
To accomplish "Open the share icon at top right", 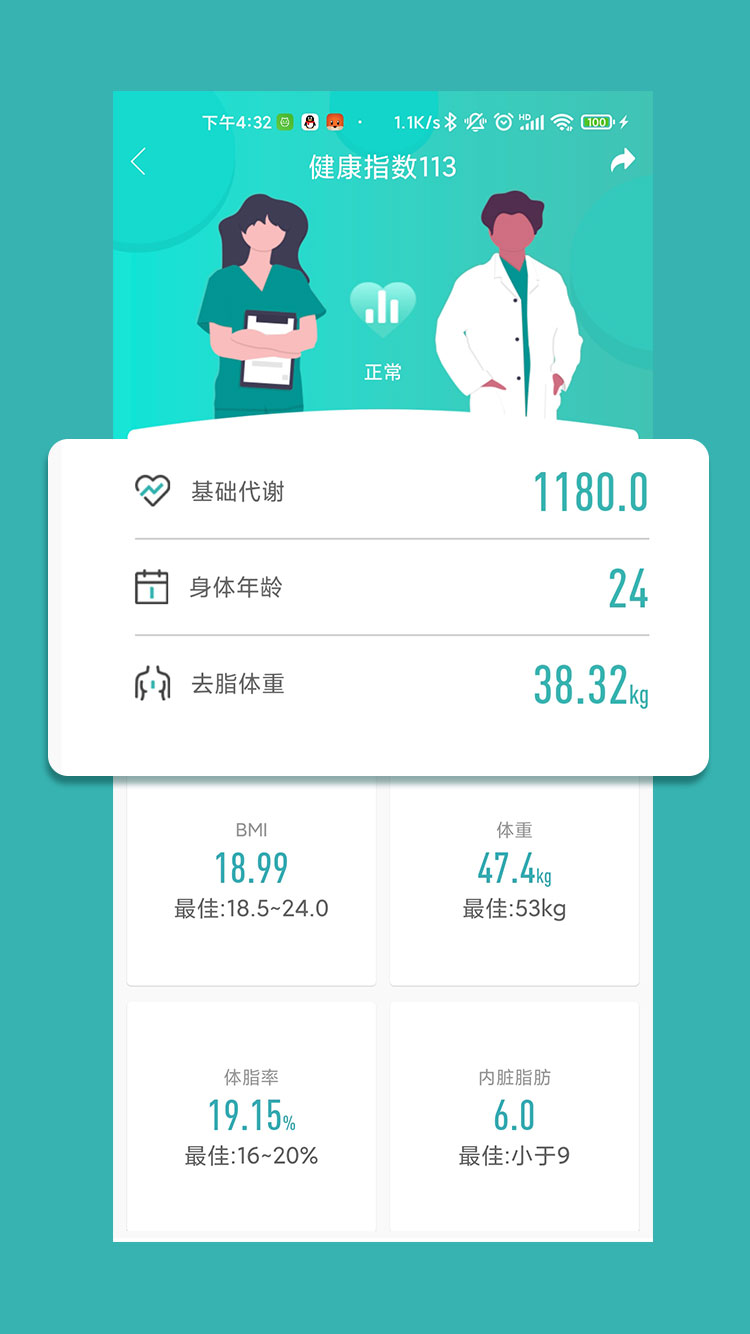I will (622, 159).
